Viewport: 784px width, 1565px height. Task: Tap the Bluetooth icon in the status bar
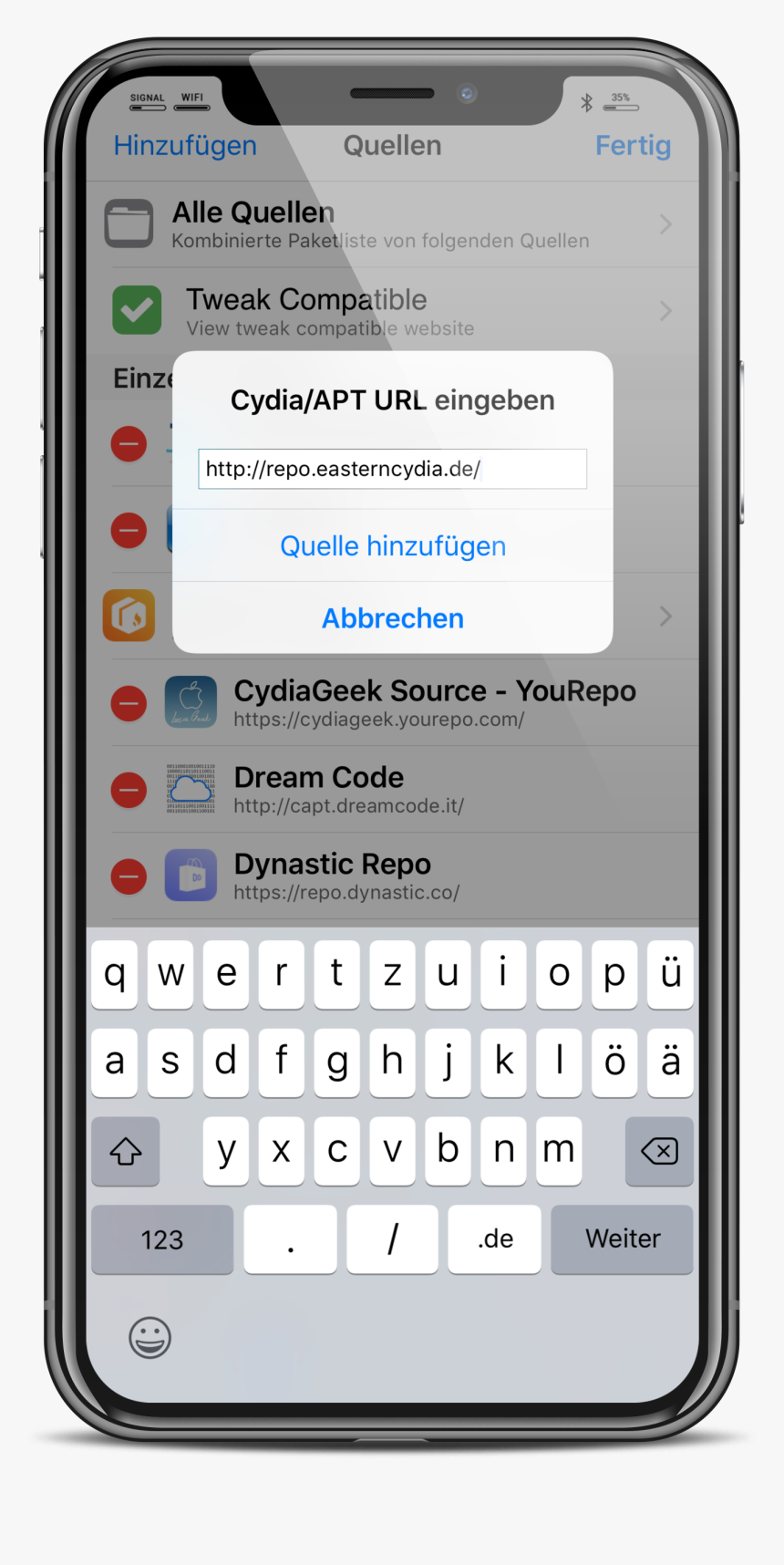pyautogui.click(x=588, y=104)
